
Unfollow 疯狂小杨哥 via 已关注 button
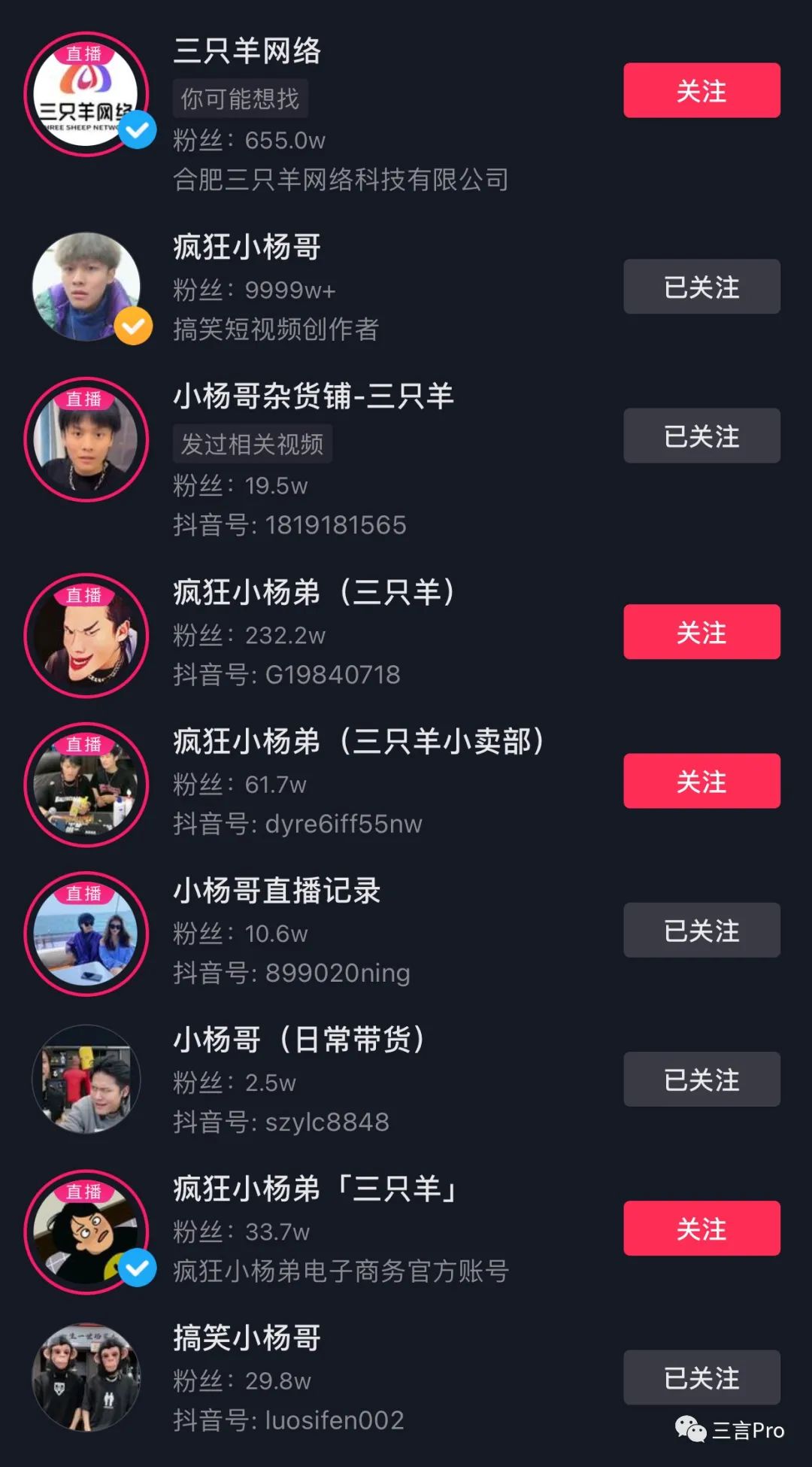(x=701, y=287)
